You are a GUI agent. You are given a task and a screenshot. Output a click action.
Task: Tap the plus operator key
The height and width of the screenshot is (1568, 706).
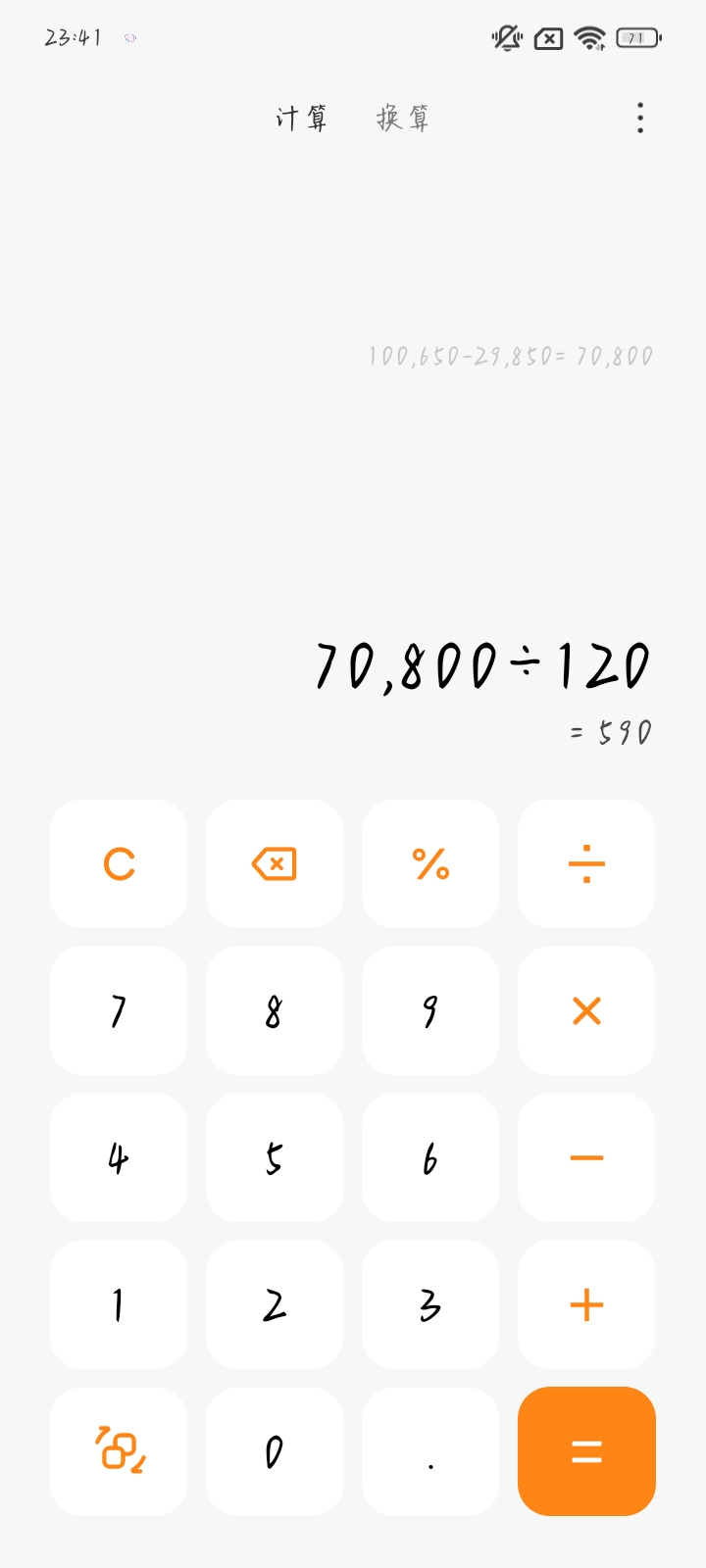tap(586, 1304)
